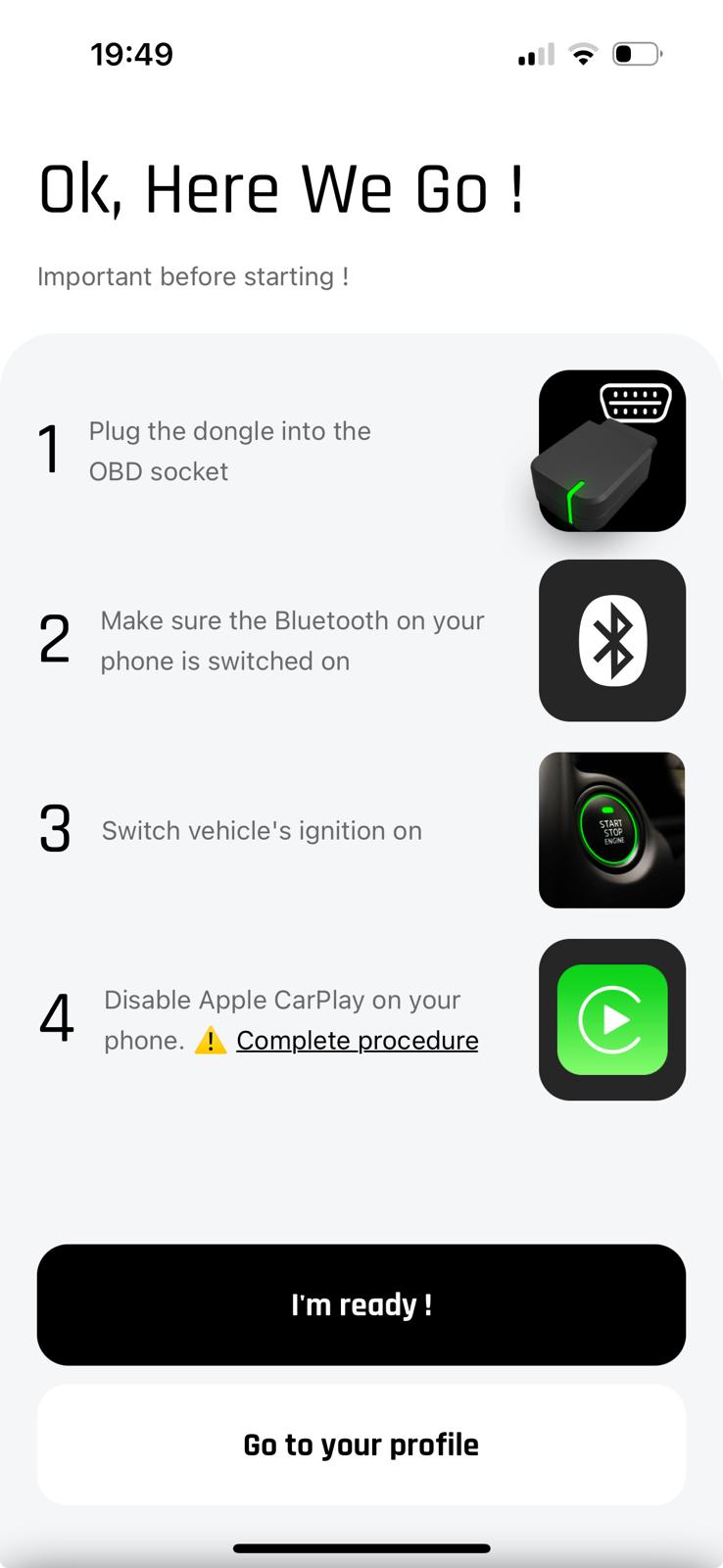Image resolution: width=723 pixels, height=1568 pixels.
Task: Open the Complete procedure link
Action: click(x=357, y=1040)
